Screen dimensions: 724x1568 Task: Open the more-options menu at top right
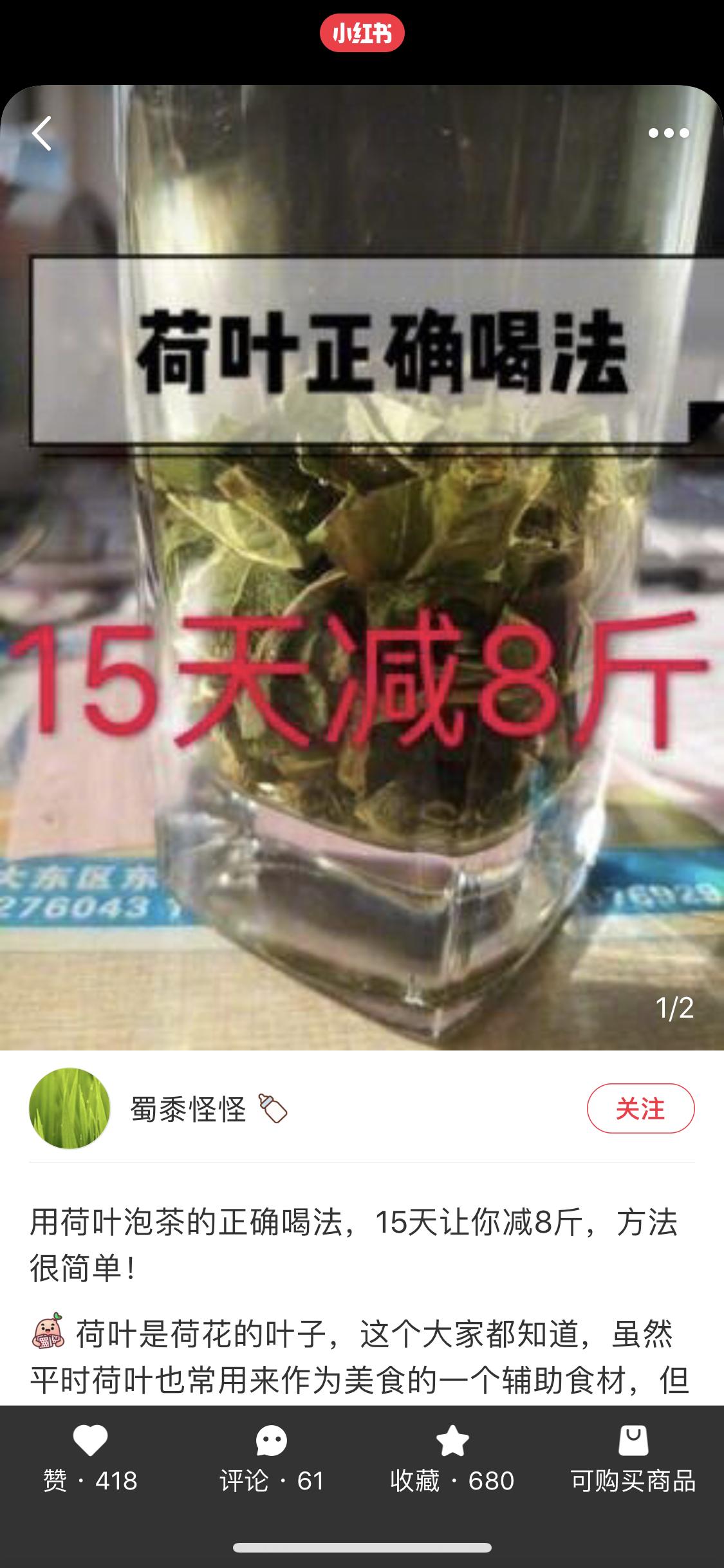pyautogui.click(x=668, y=133)
